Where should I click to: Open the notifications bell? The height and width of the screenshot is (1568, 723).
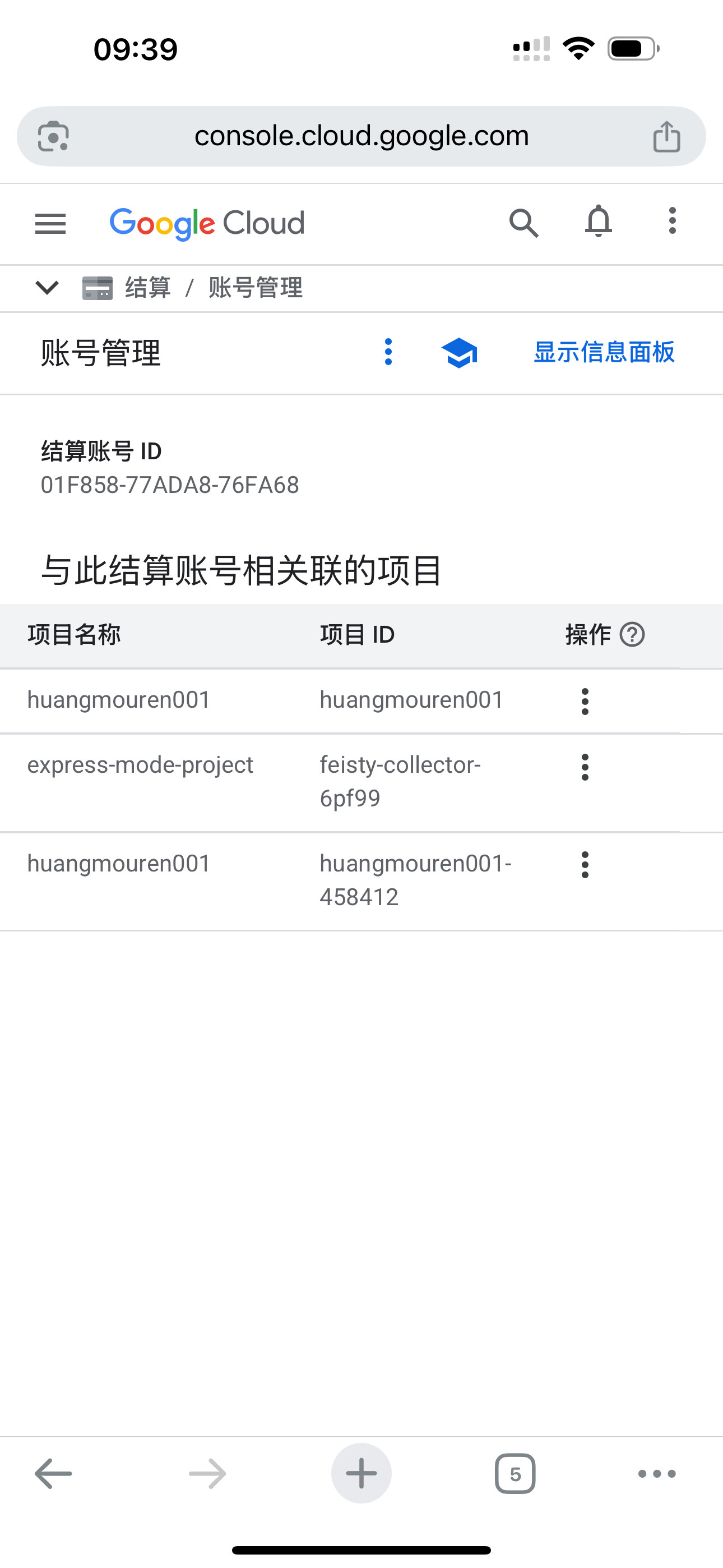[598, 222]
